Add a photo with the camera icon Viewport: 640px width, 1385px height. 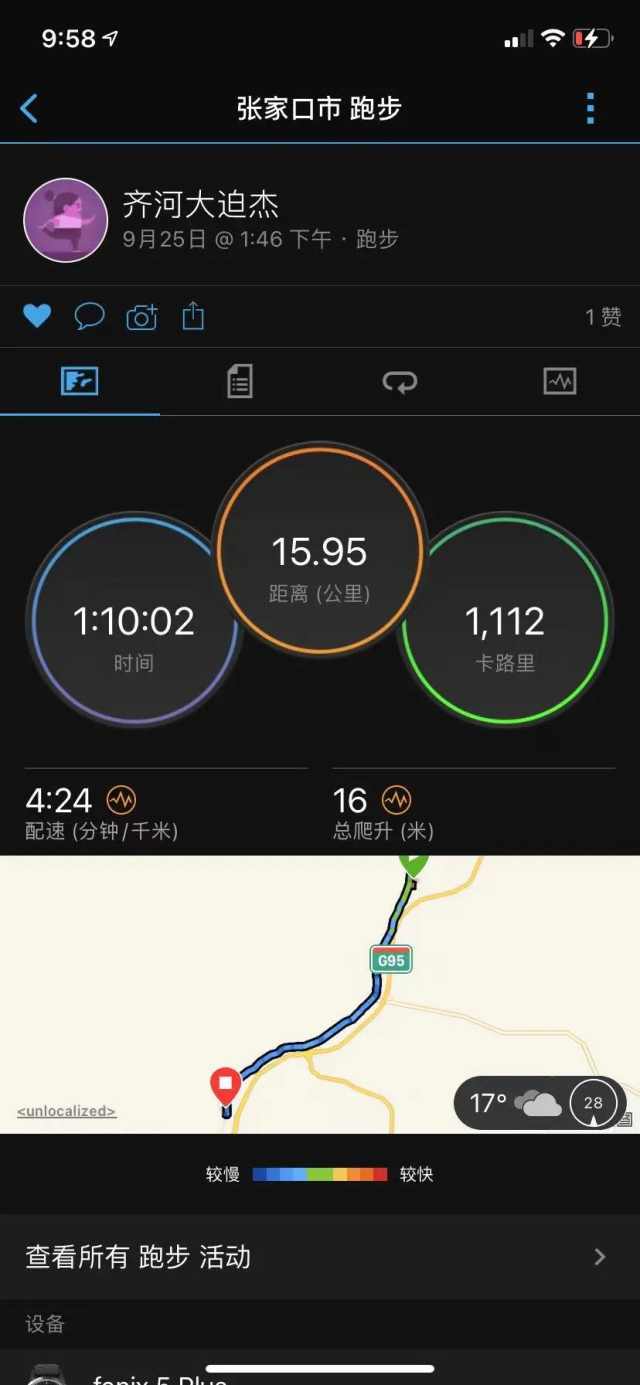[142, 318]
